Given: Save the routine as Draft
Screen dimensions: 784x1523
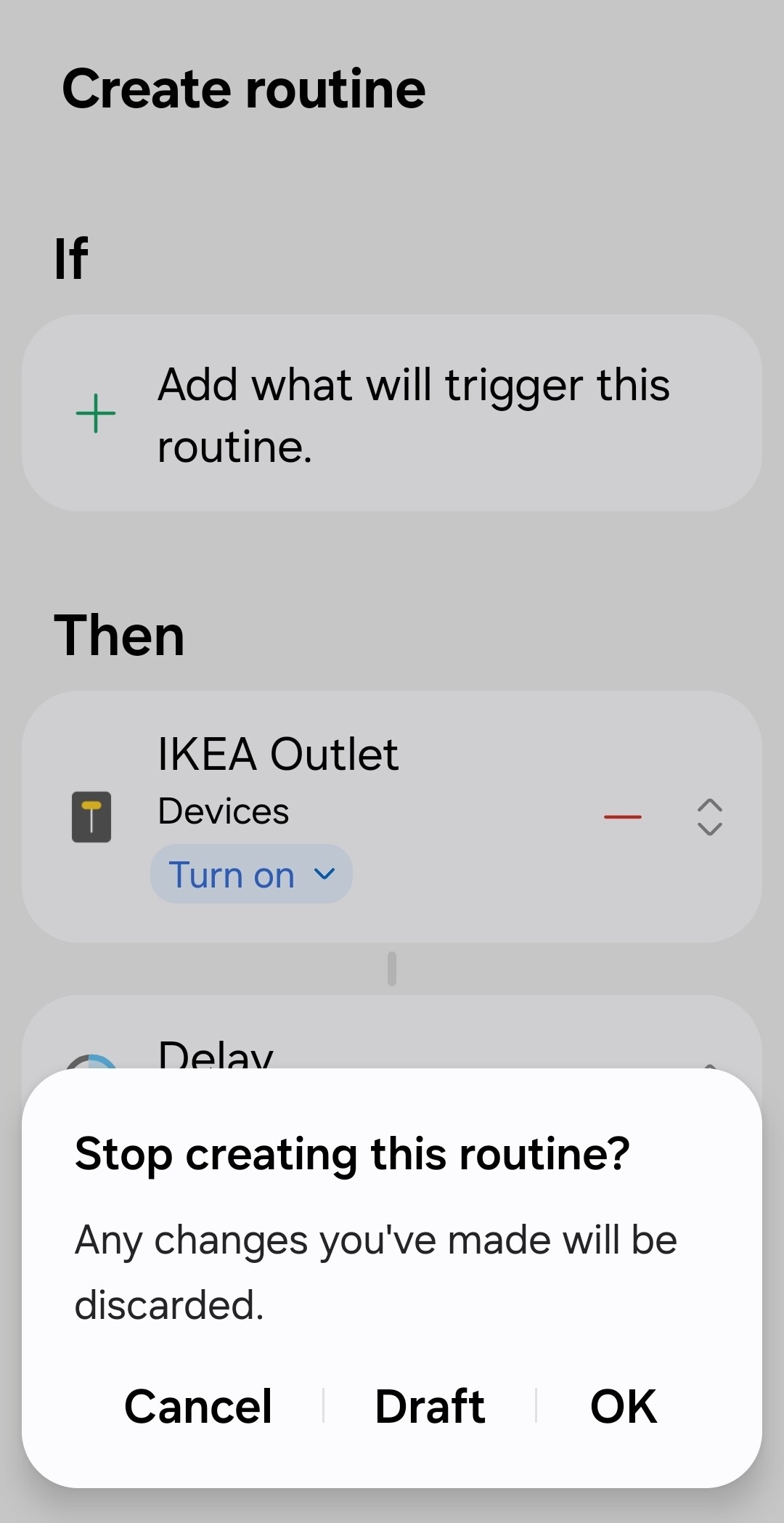Looking at the screenshot, I should [430, 1407].
